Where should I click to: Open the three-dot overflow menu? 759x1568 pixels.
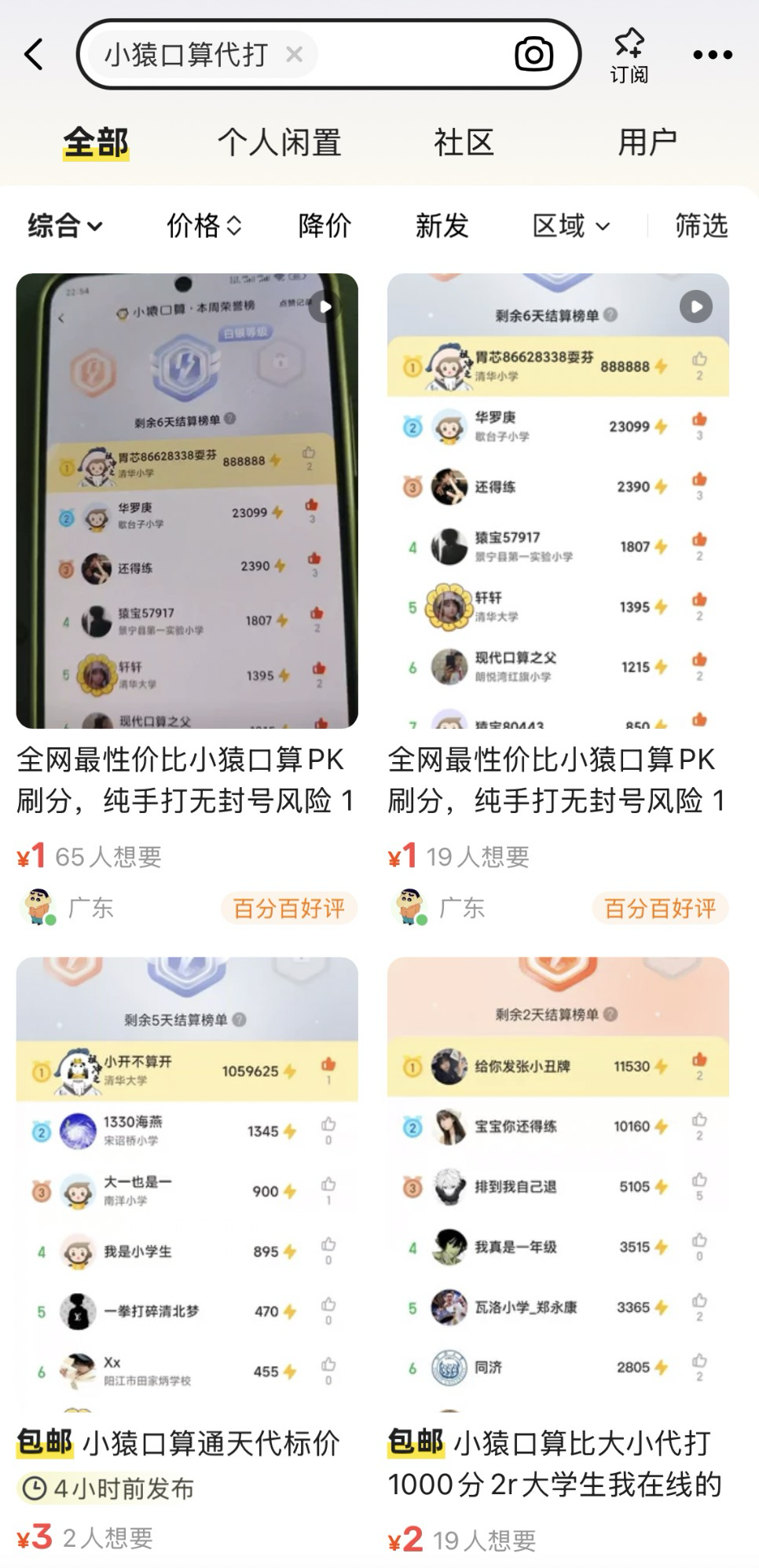(713, 54)
